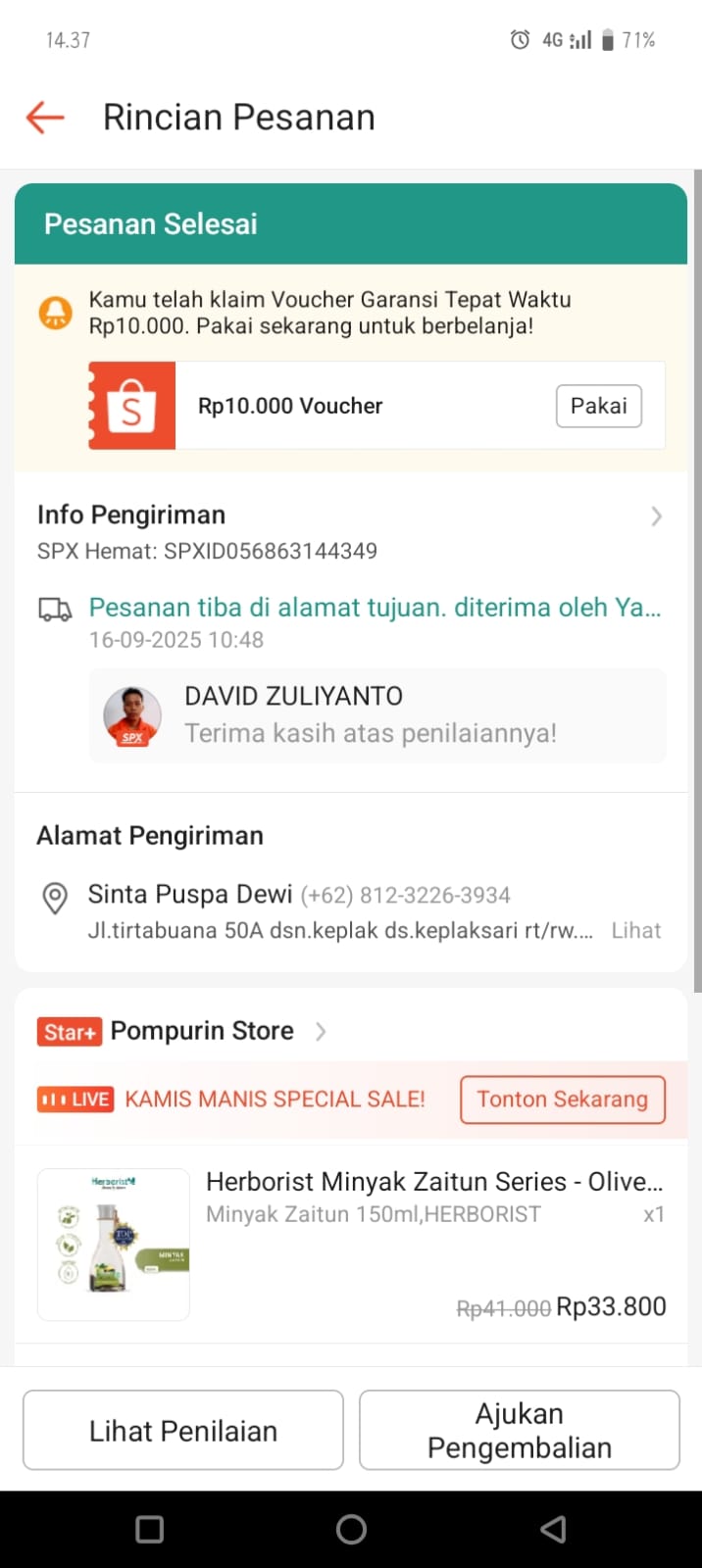View delivery status 'Pesanan tiba di alamat tujuan'
This screenshot has width=702, height=1568.
(x=375, y=608)
